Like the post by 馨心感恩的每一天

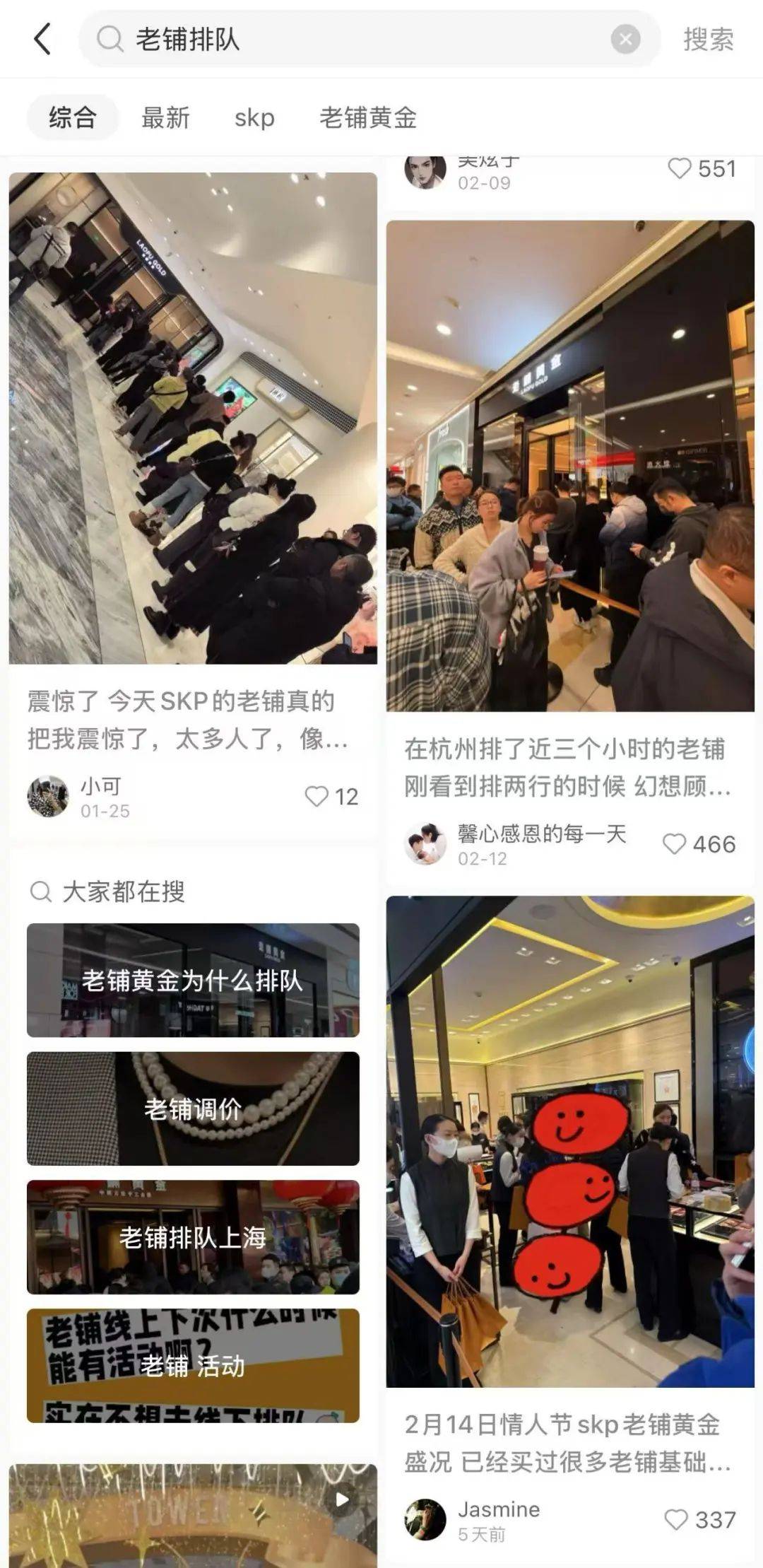(675, 844)
